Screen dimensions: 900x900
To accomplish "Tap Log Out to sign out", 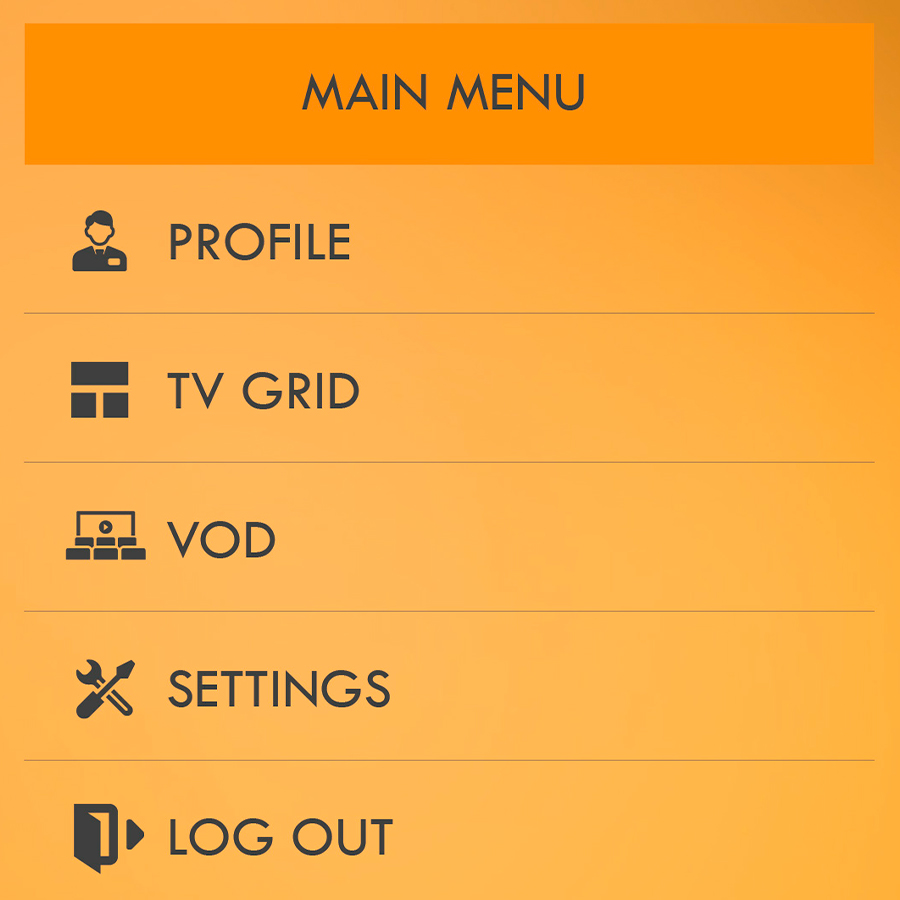I will (280, 838).
